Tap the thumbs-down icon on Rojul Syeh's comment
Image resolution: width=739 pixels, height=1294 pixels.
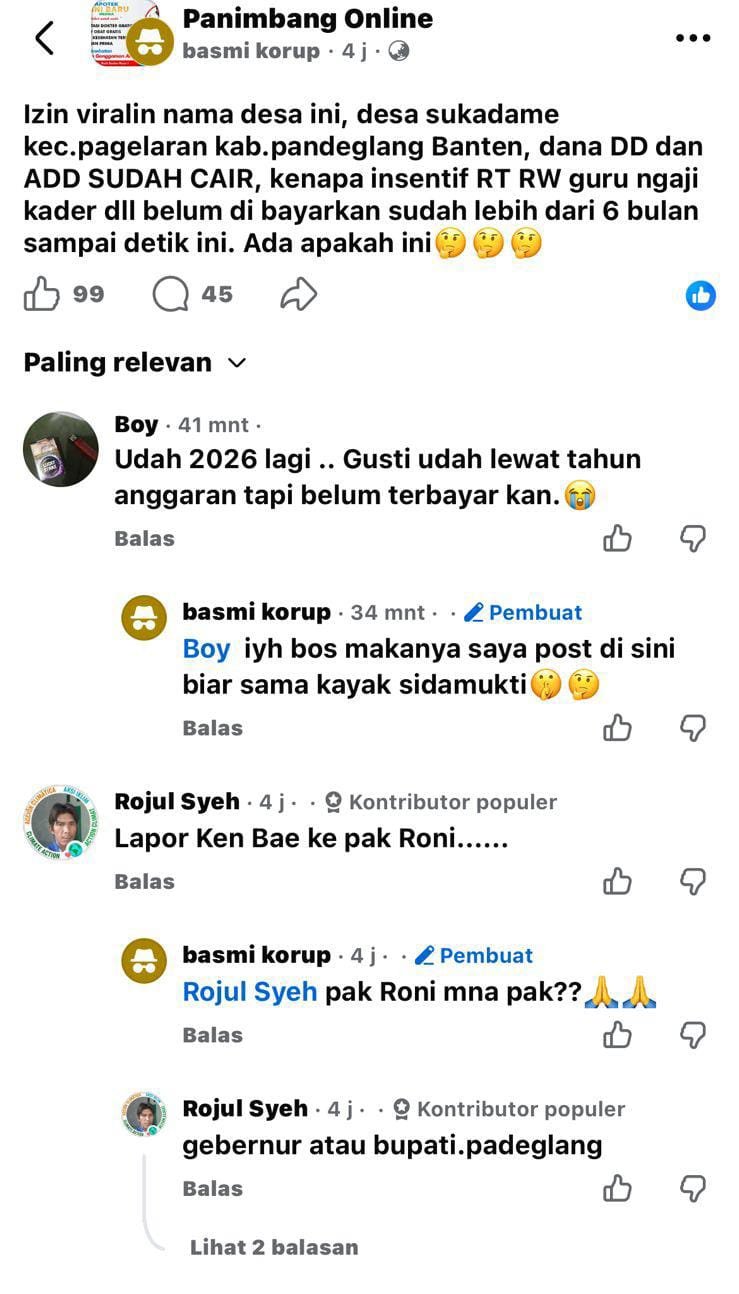(x=695, y=881)
